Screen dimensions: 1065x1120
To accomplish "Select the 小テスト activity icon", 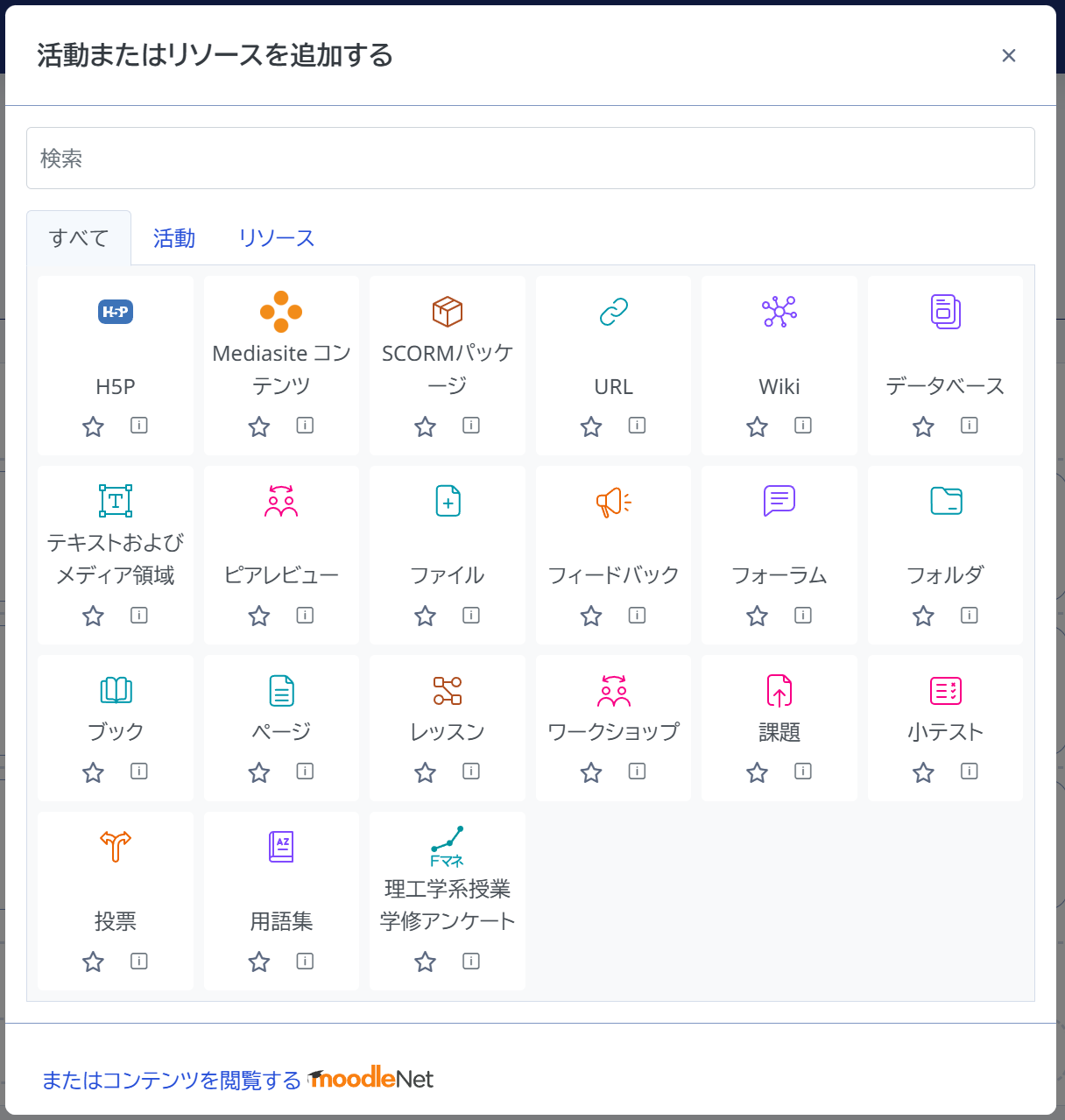I will [946, 691].
